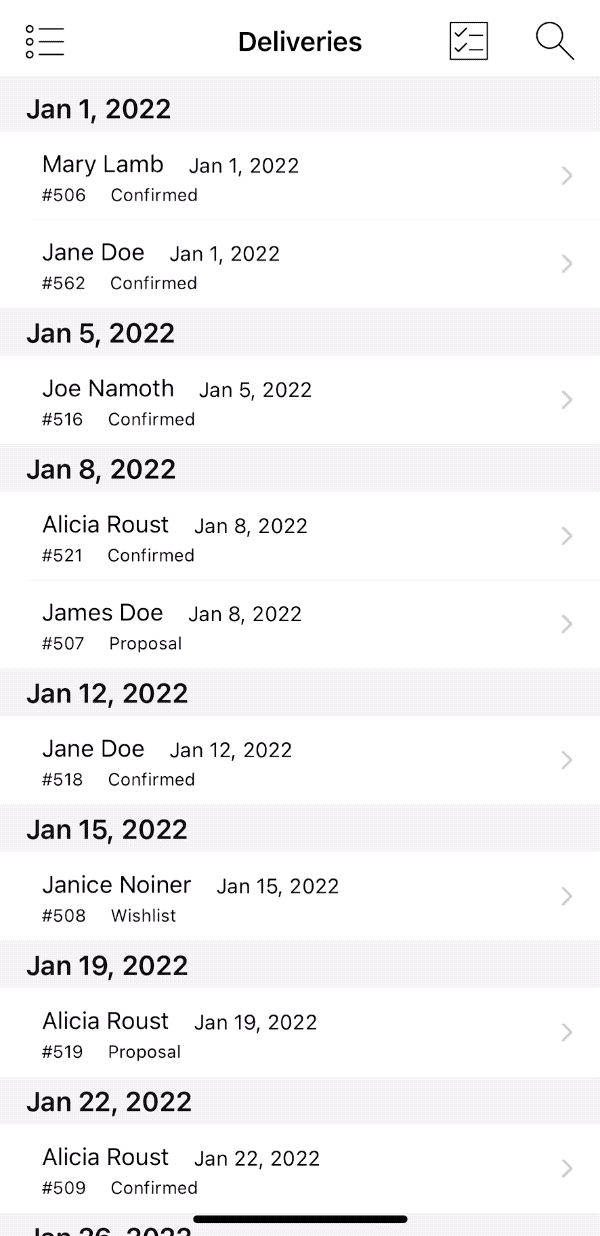This screenshot has height=1236, width=600.
Task: Tap the checklist icon in header
Action: pos(468,42)
